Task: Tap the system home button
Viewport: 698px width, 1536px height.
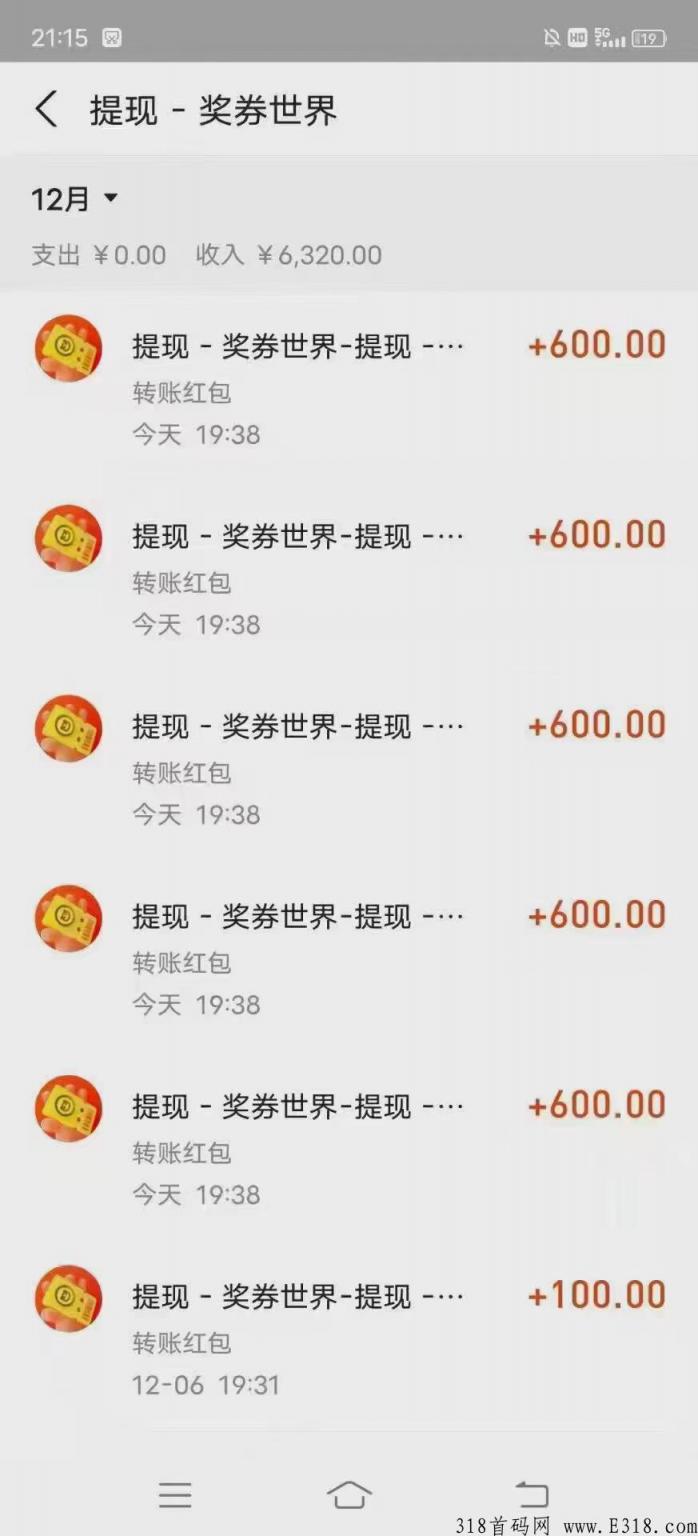Action: pyautogui.click(x=349, y=1494)
